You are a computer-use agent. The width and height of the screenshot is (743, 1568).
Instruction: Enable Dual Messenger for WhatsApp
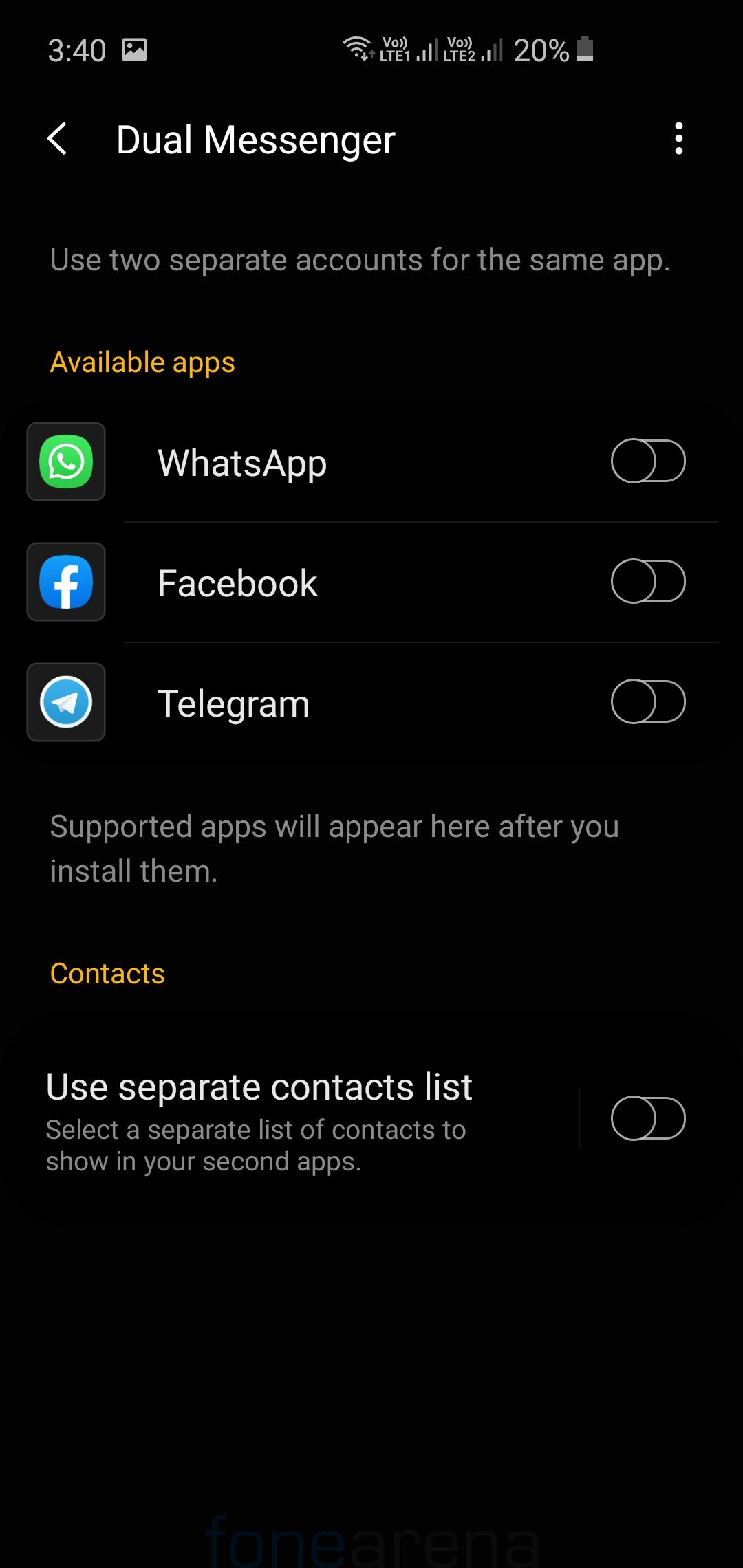pyautogui.click(x=647, y=461)
